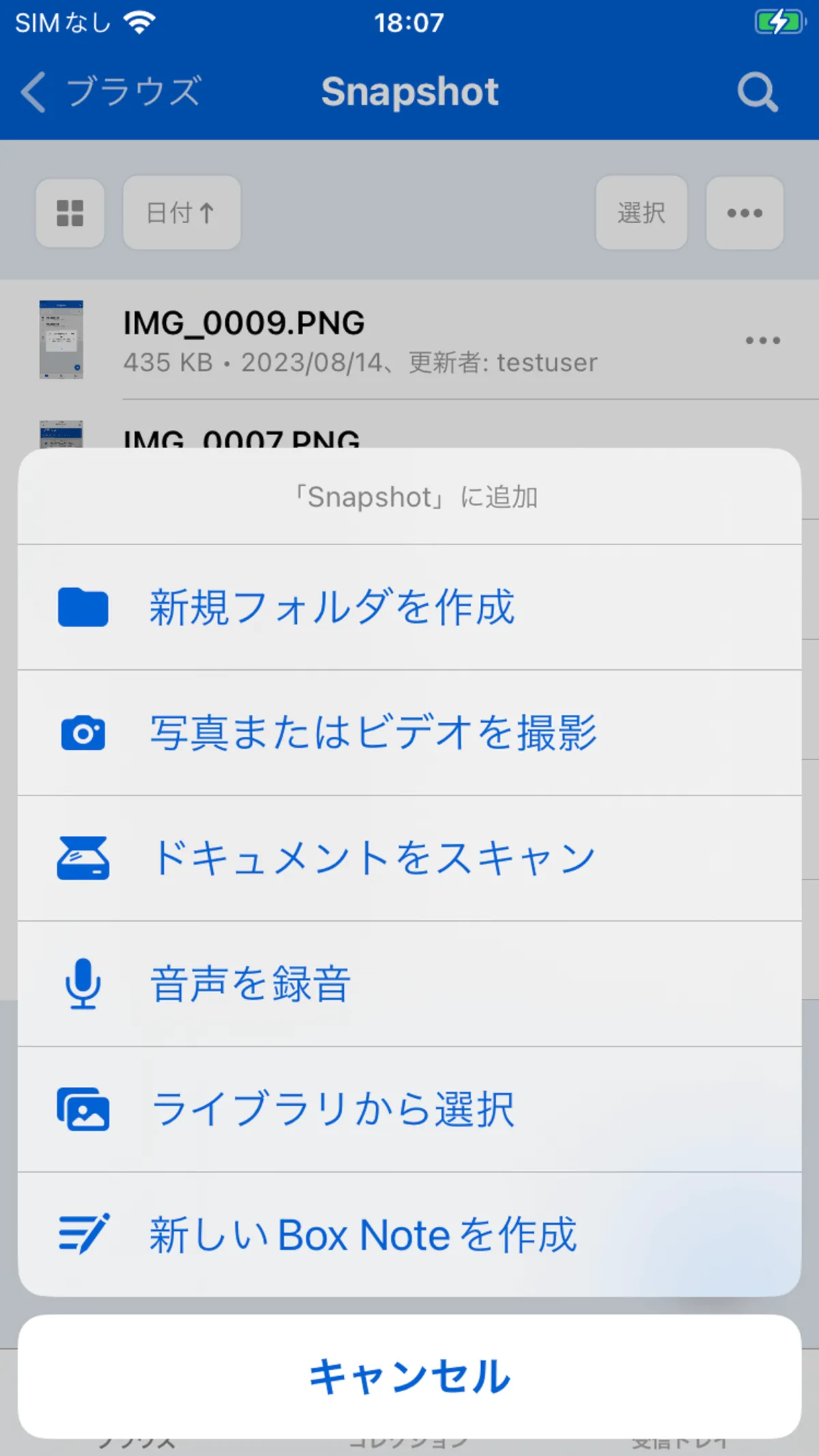Switch to grid view layout
Image resolution: width=819 pixels, height=1456 pixels.
tap(70, 213)
